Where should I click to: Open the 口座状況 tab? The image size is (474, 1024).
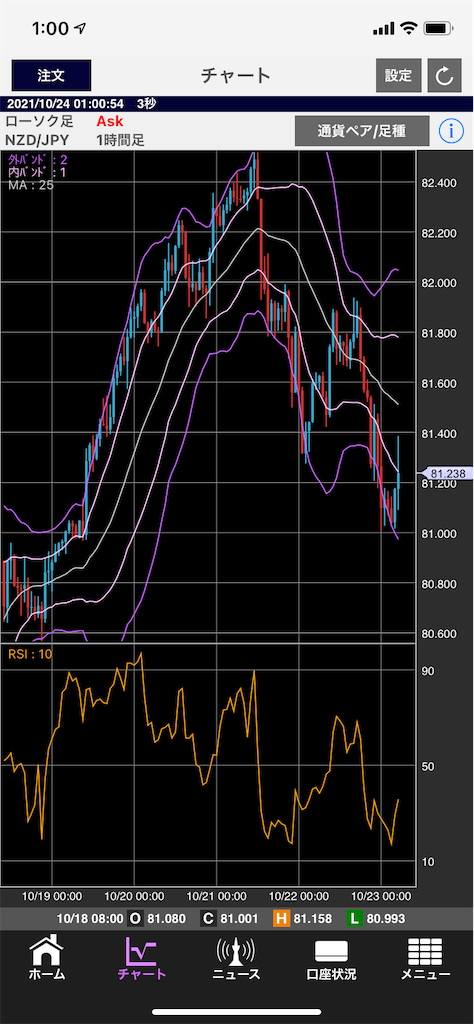pyautogui.click(x=331, y=957)
